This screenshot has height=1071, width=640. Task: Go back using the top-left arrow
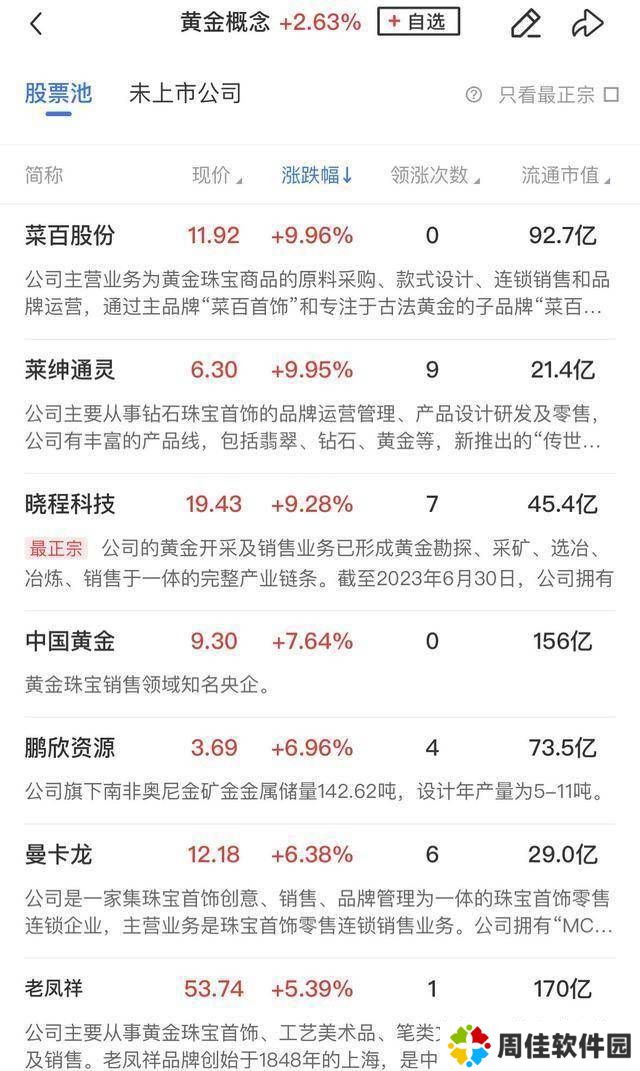click(x=36, y=24)
